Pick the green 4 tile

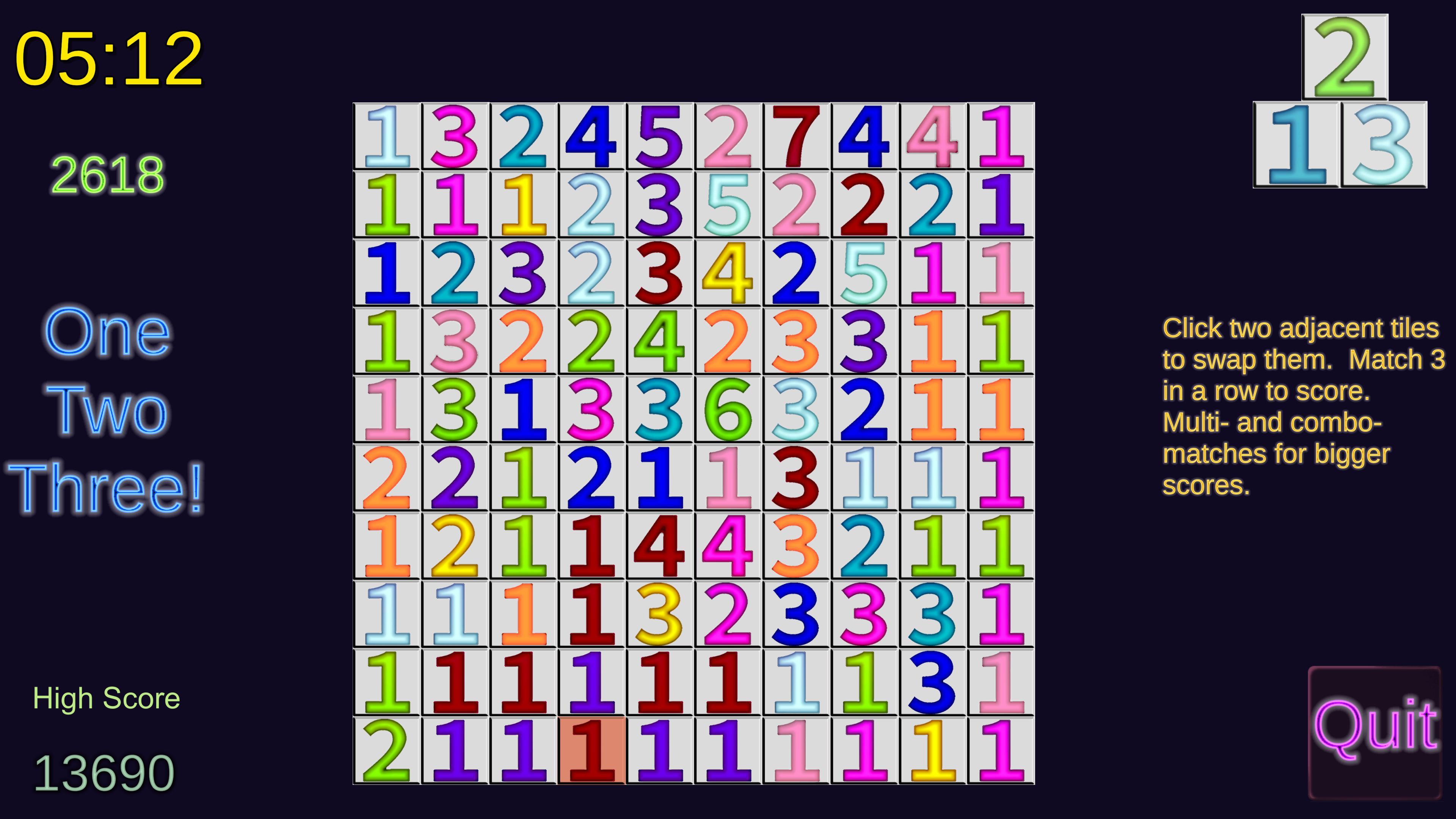click(660, 341)
